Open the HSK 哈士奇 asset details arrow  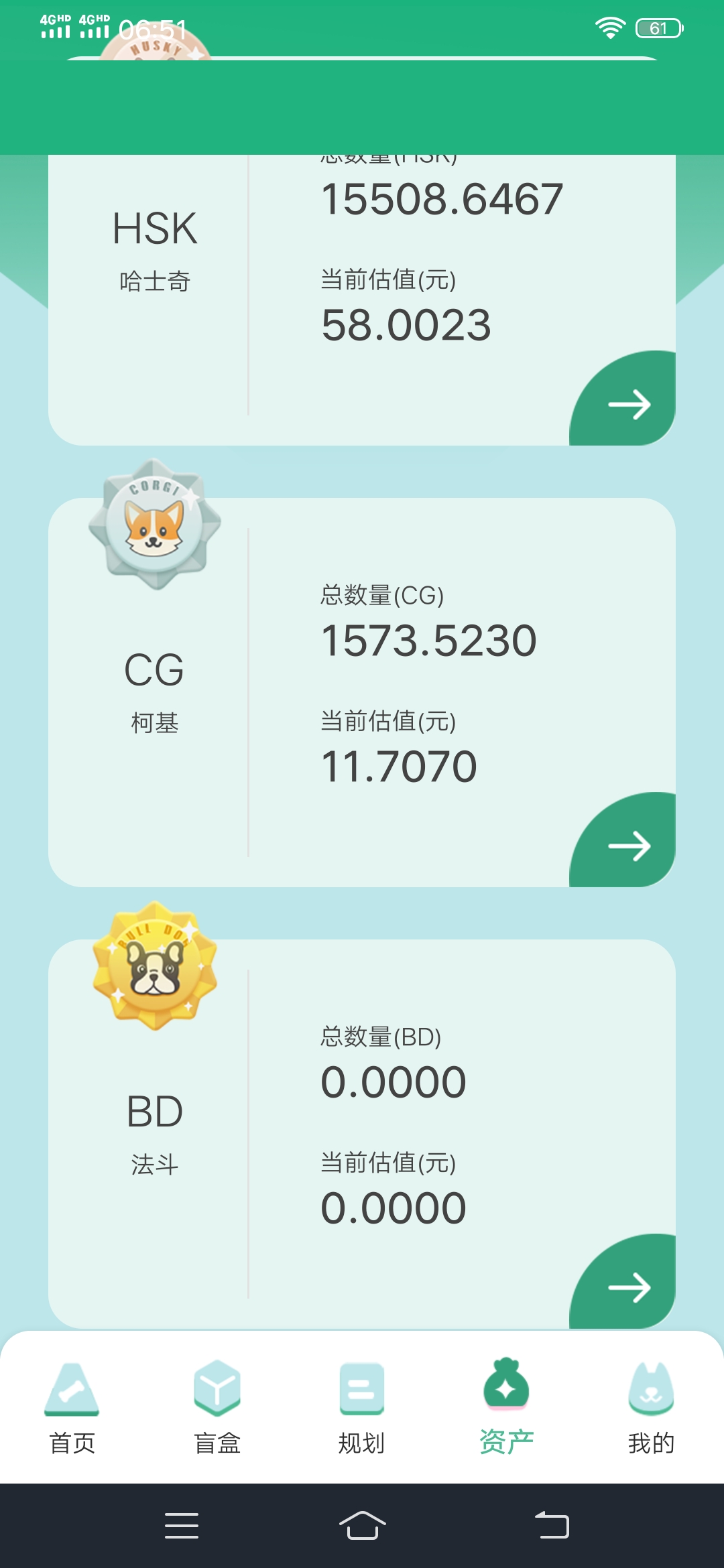coord(623,399)
